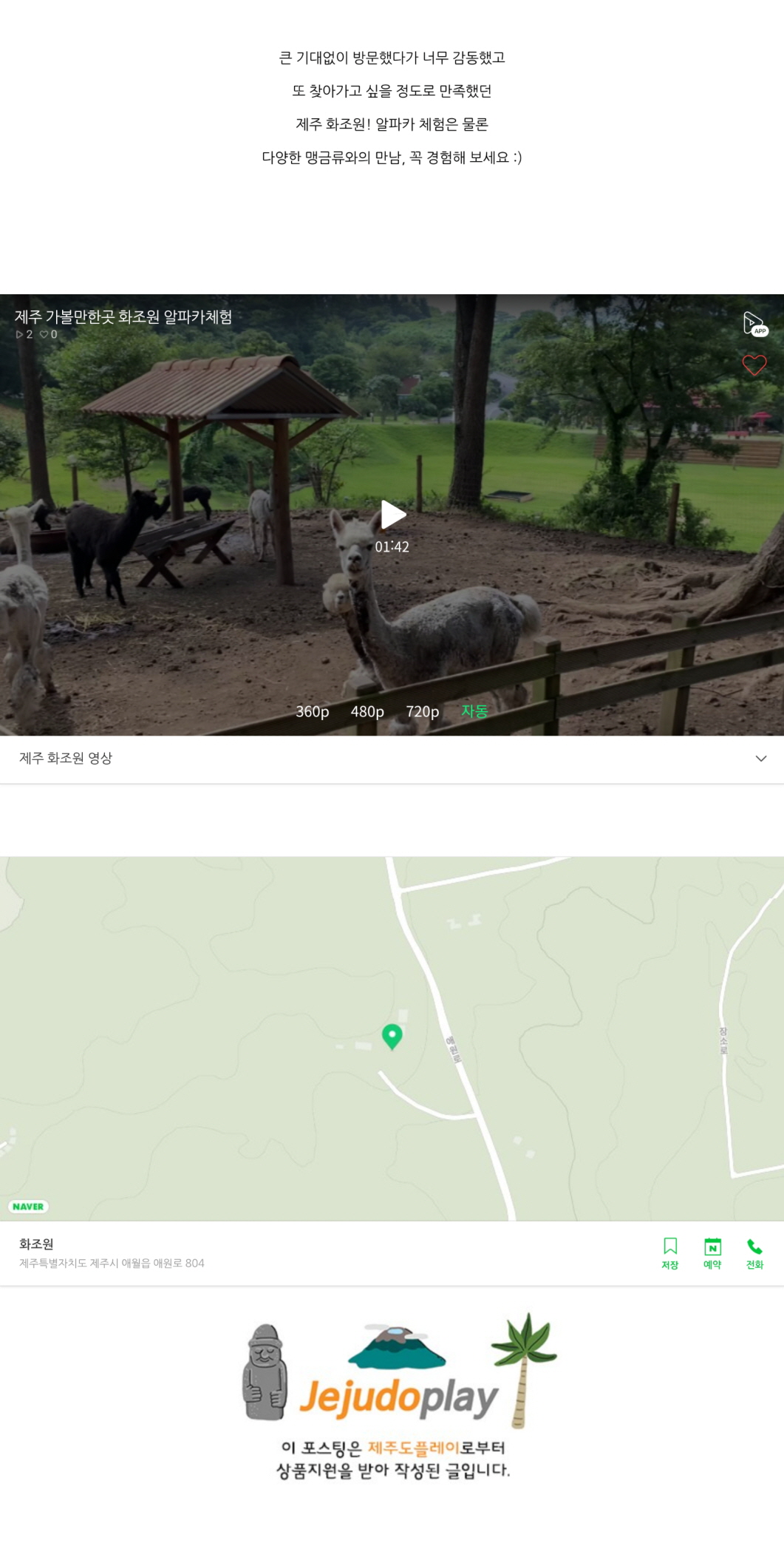Select 480p video quality
The width and height of the screenshot is (784, 1549).
point(367,711)
